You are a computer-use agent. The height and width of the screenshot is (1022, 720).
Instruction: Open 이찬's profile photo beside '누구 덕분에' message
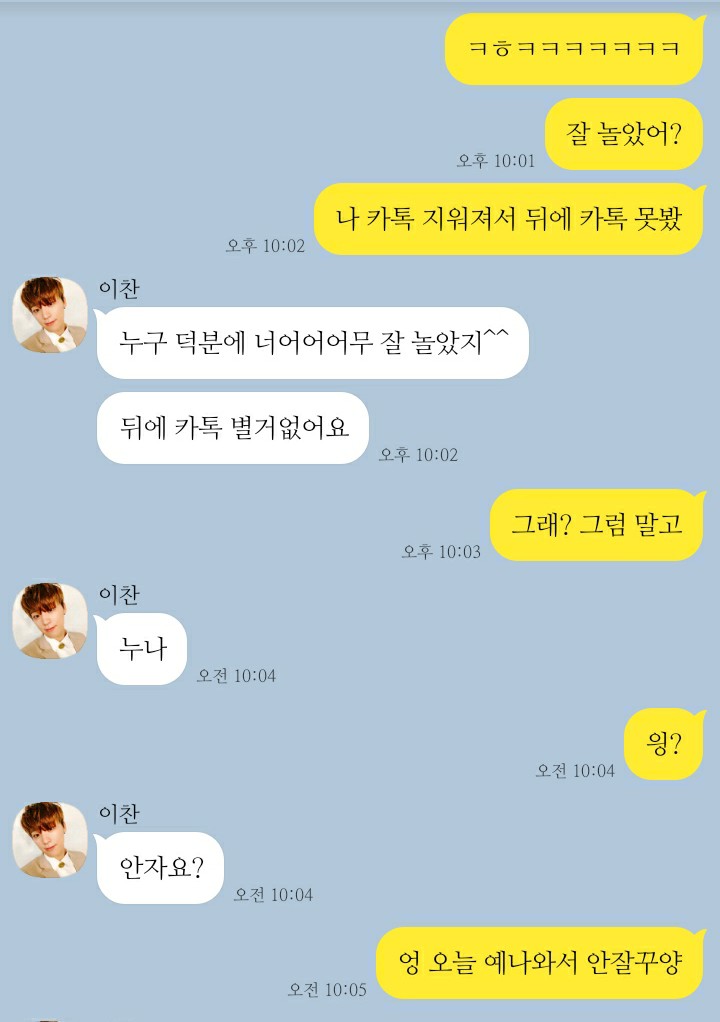pos(49,315)
